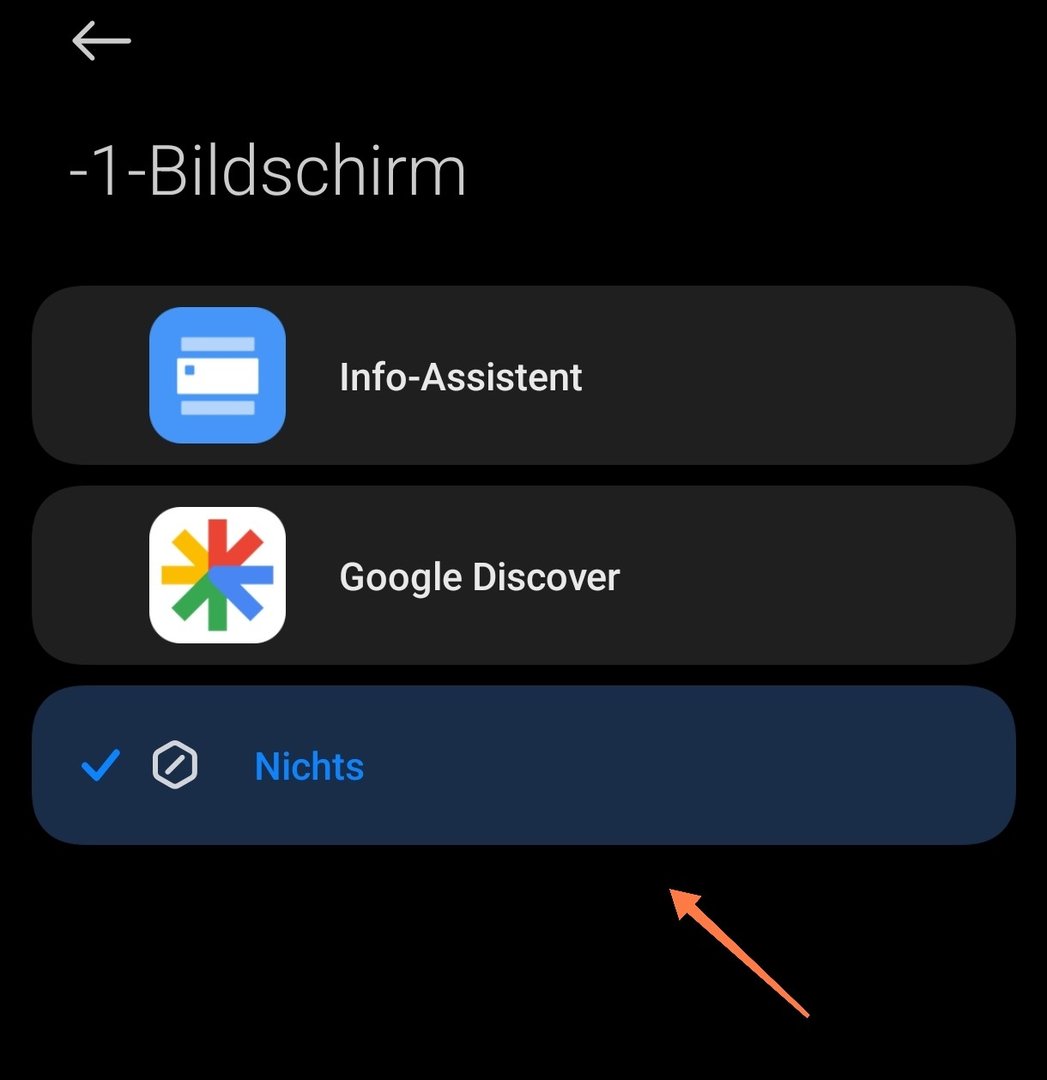Viewport: 1047px width, 1080px height.
Task: Go back using the arrow icon
Action: 101,41
